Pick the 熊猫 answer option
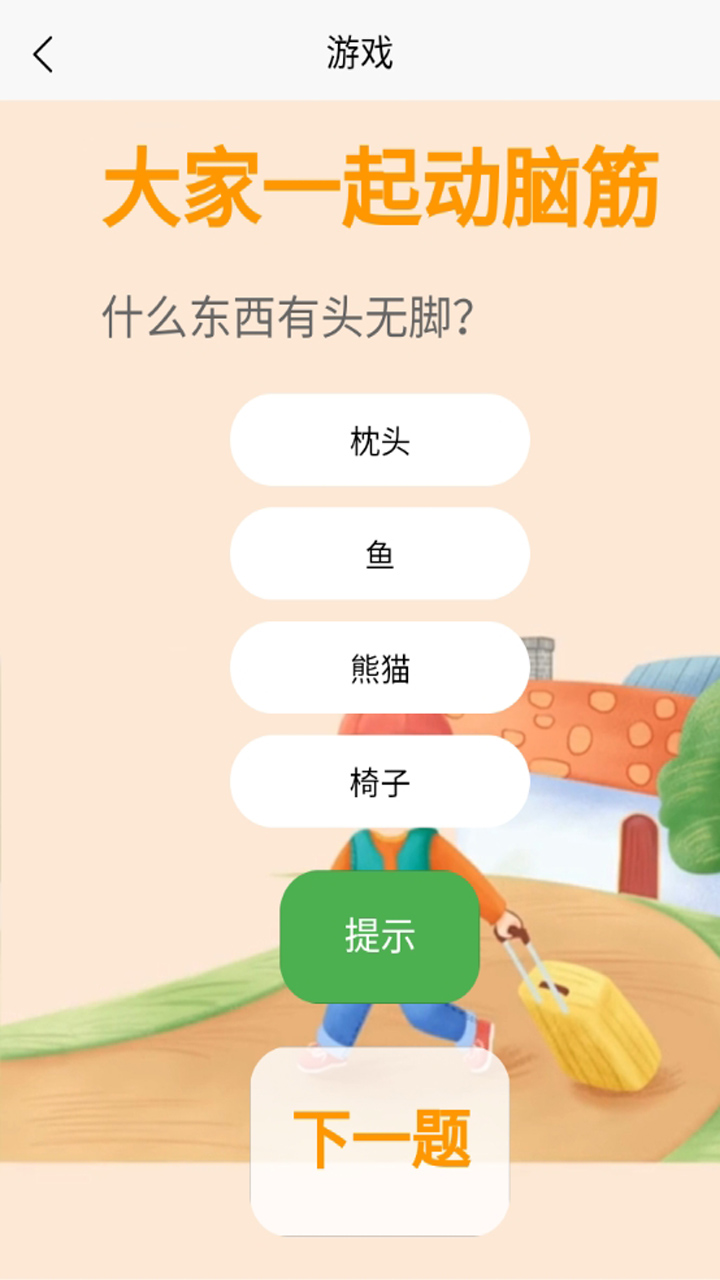This screenshot has width=720, height=1280. click(380, 668)
